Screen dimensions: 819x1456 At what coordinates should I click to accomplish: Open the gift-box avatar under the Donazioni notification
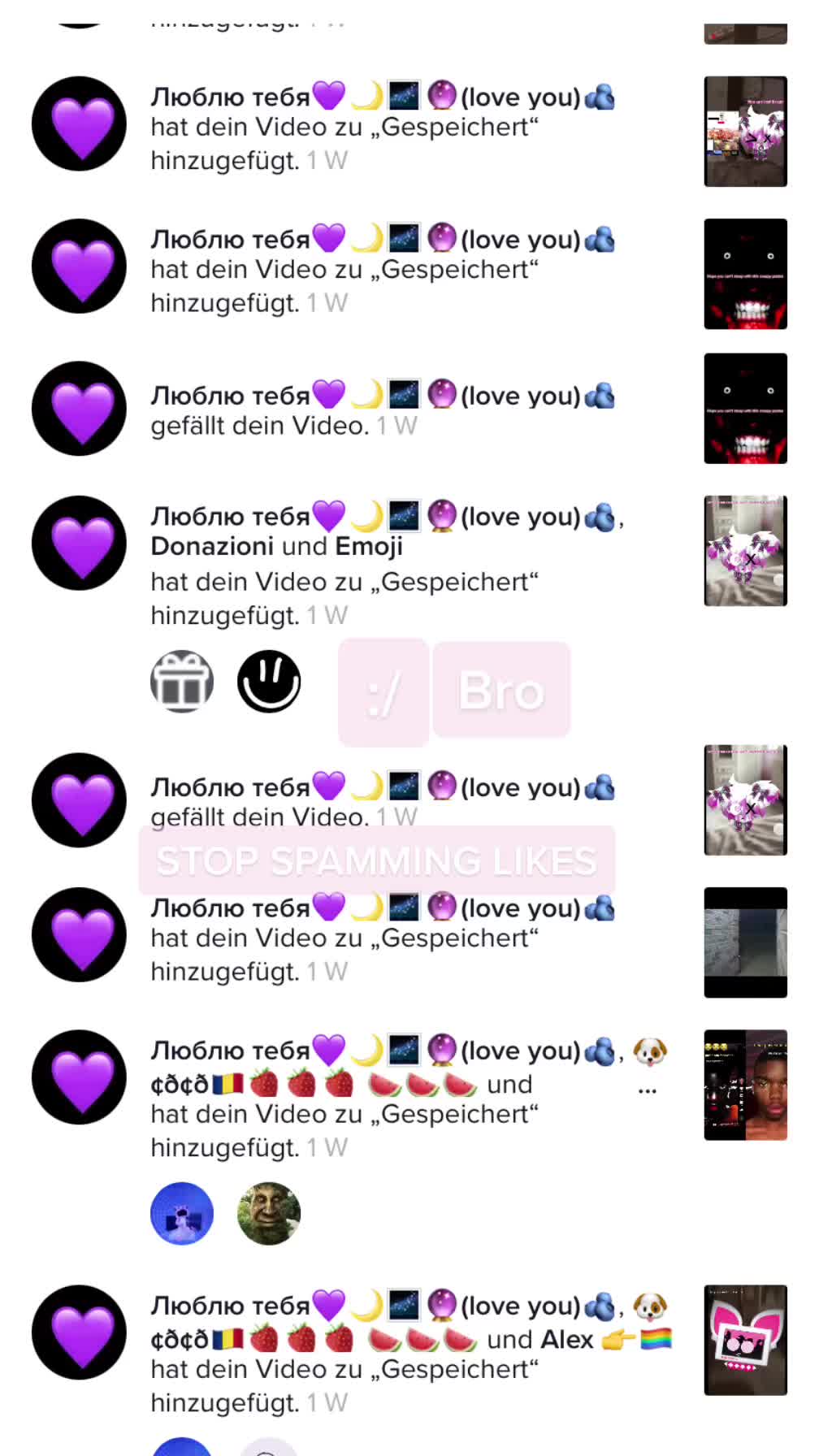(182, 682)
